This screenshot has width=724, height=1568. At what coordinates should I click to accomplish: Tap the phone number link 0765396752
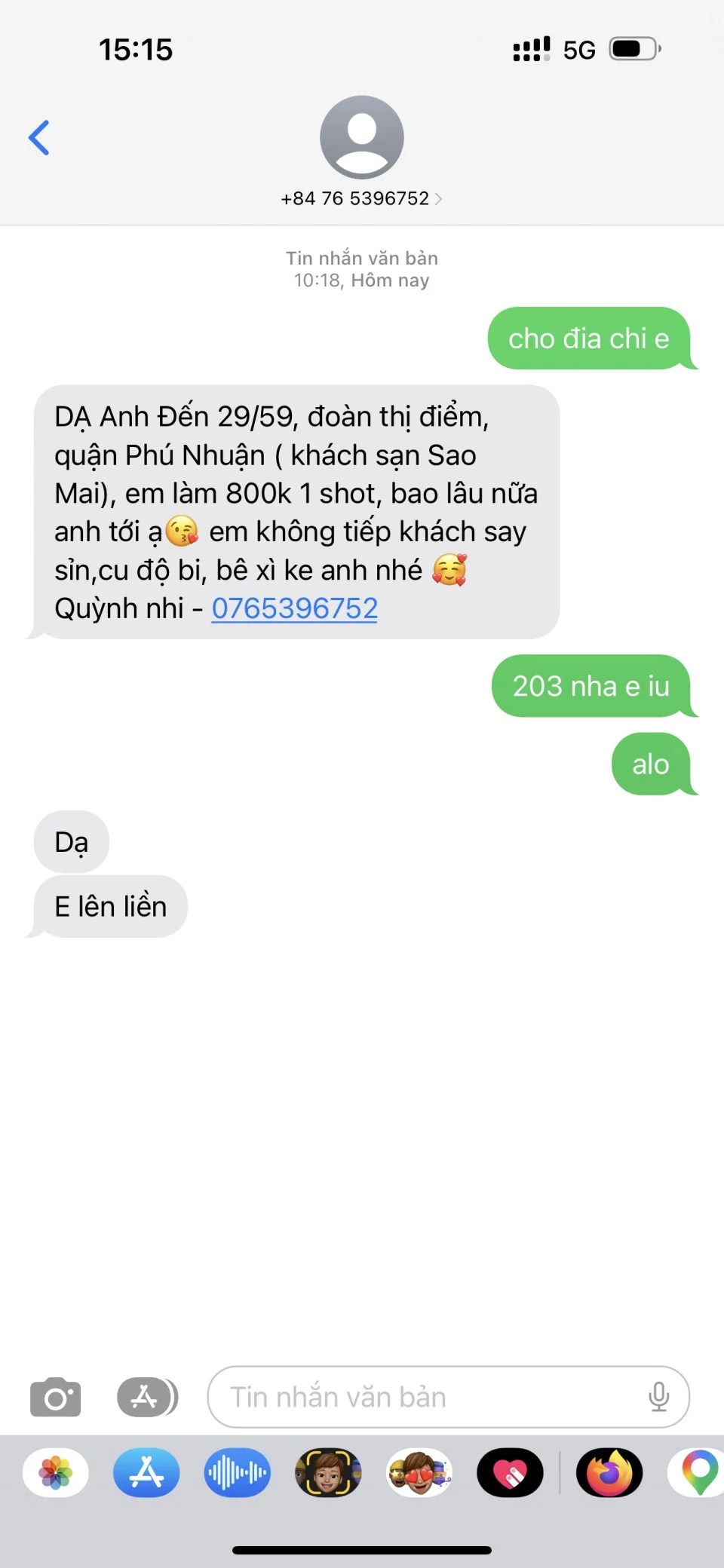coord(294,608)
